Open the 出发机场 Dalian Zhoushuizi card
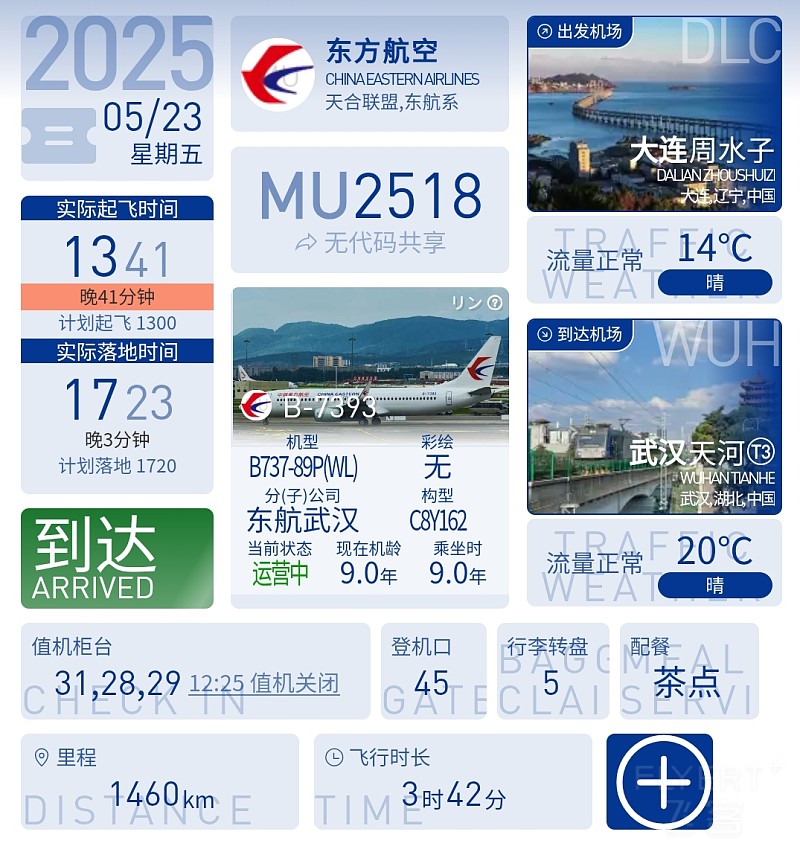Screen dimensions: 800x852 [x=654, y=113]
